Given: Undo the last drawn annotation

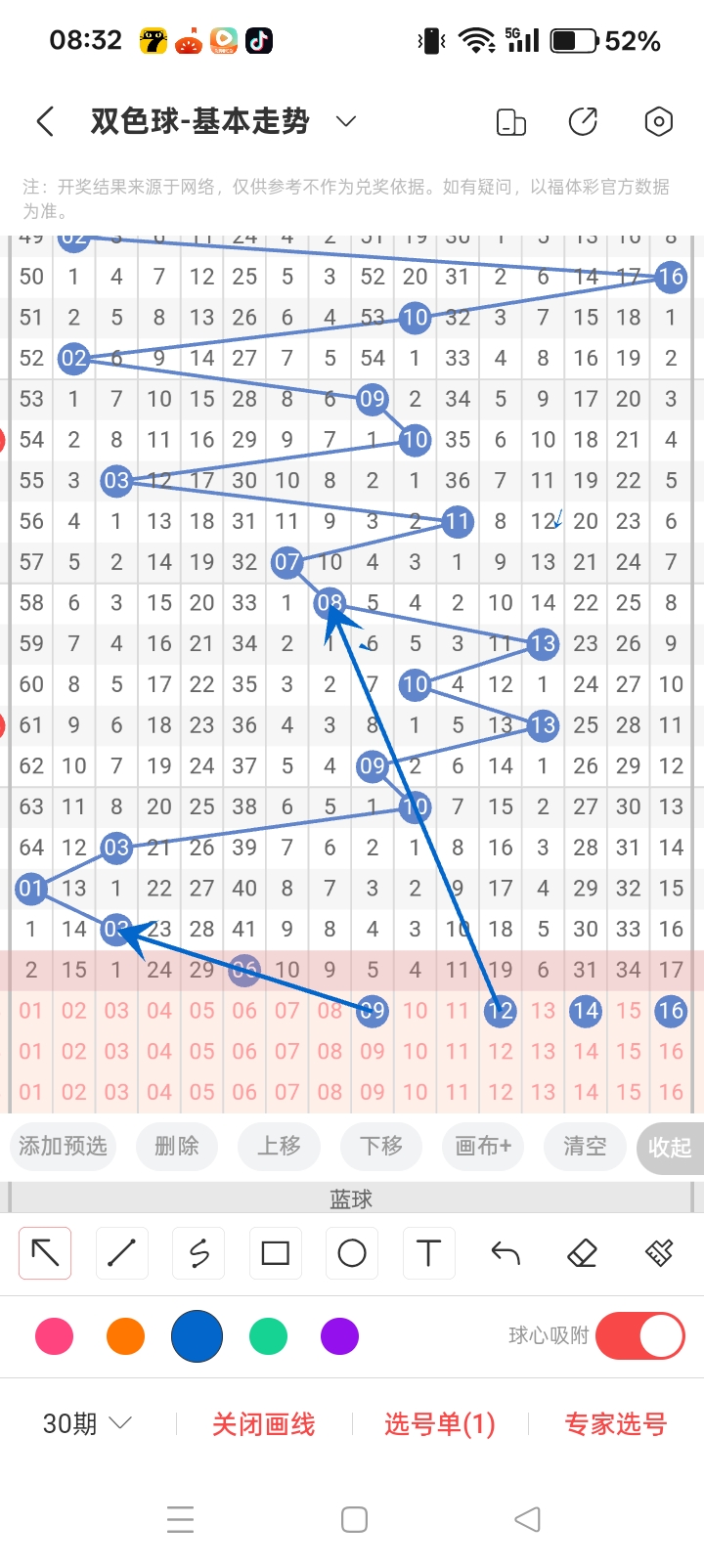Looking at the screenshot, I should click(x=505, y=1252).
